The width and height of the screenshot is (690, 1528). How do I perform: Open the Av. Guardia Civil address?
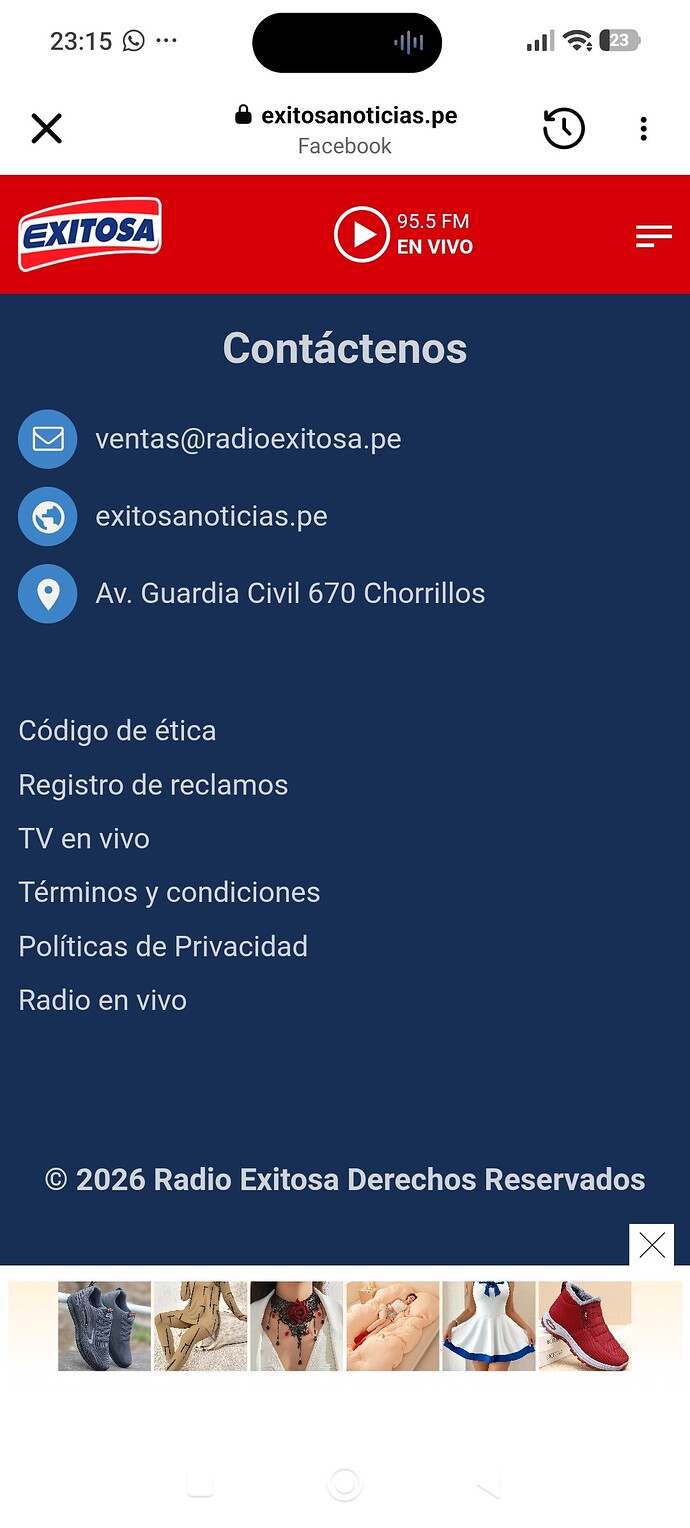290,593
